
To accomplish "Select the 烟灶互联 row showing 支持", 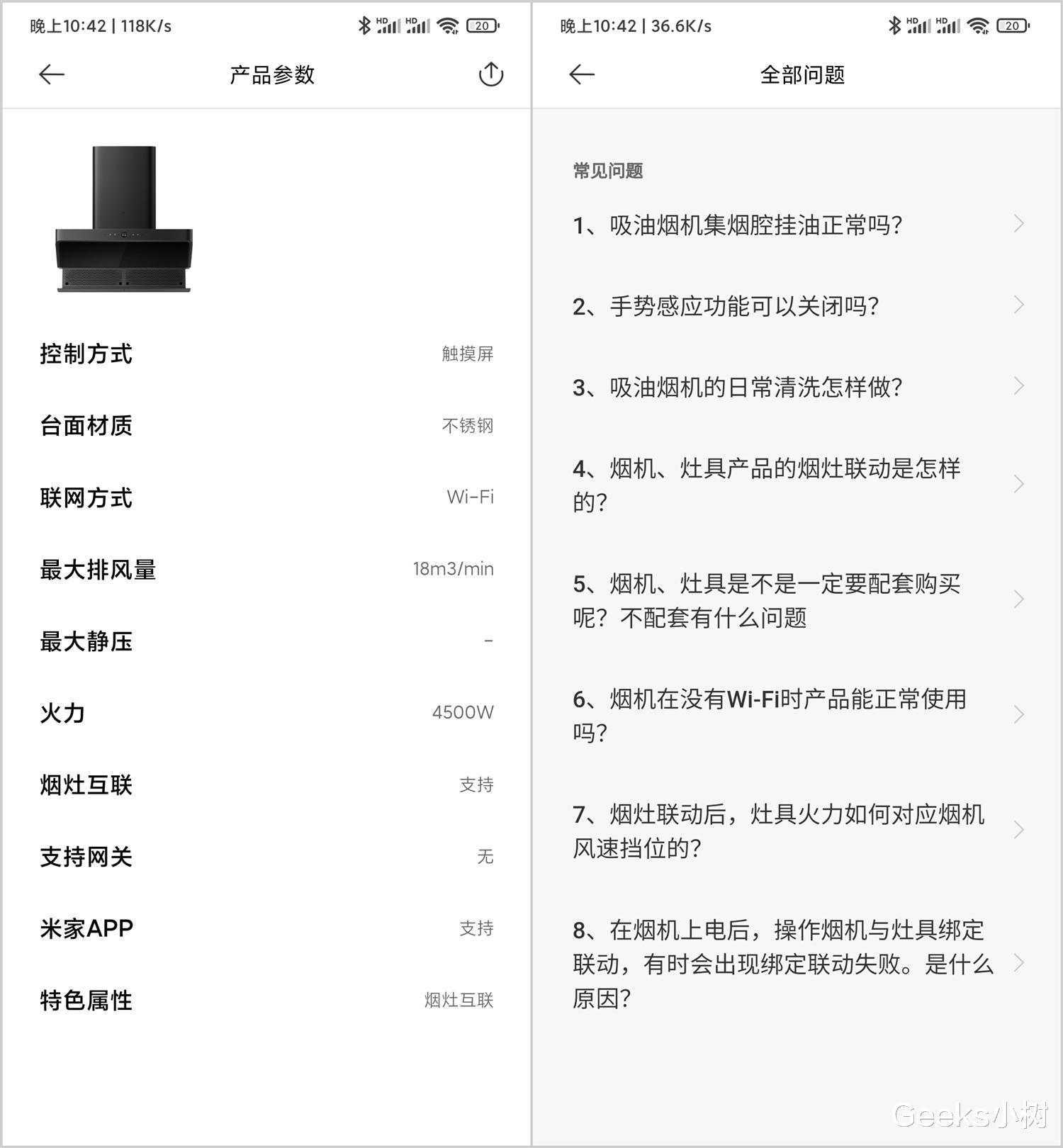I will 266,784.
